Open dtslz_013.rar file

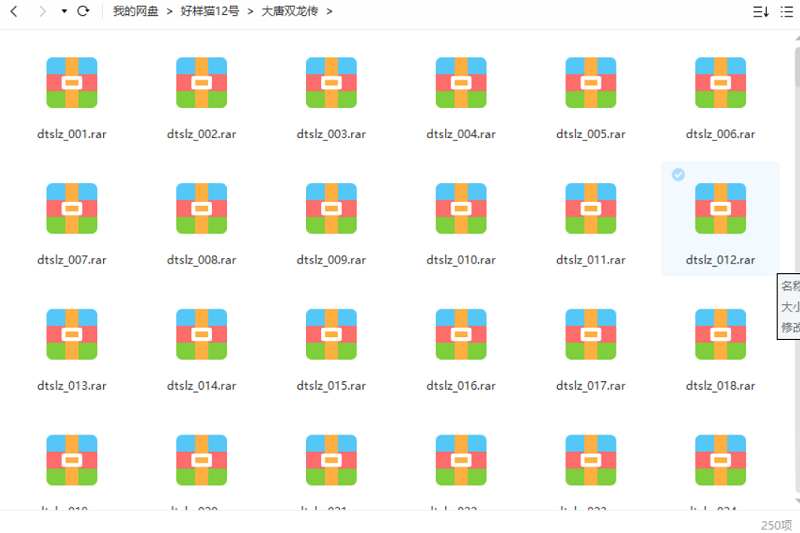pyautogui.click(x=72, y=334)
